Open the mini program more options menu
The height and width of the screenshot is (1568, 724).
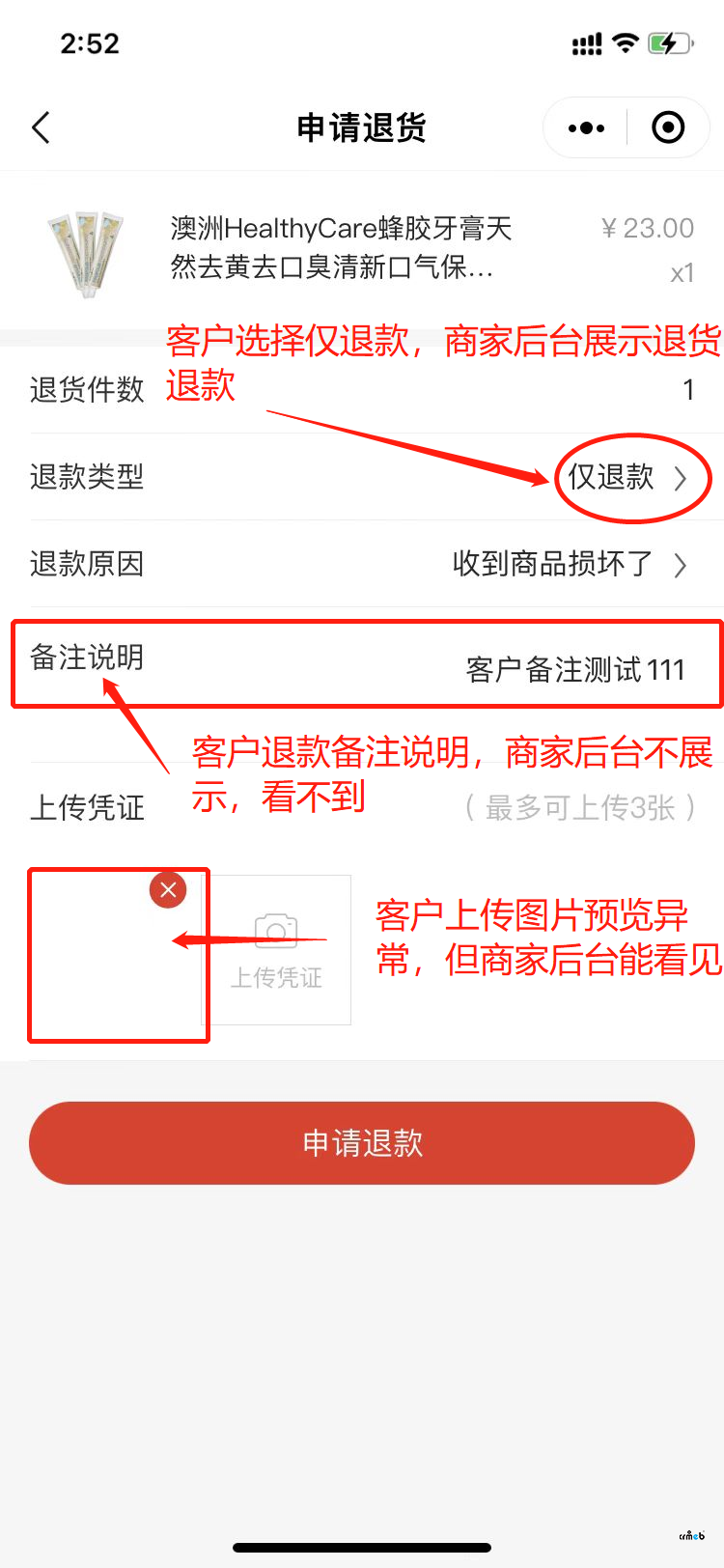(x=586, y=127)
